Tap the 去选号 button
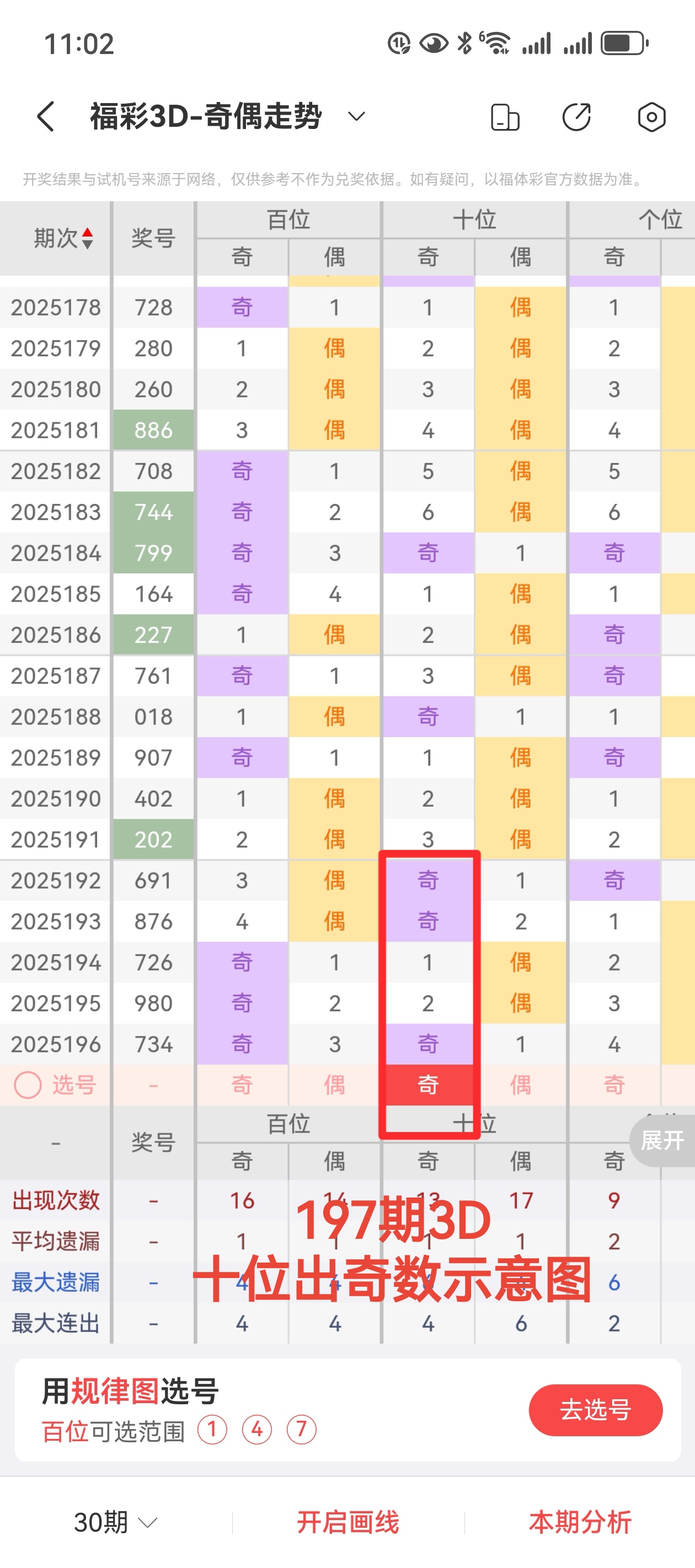The width and height of the screenshot is (695, 1568). [595, 1410]
